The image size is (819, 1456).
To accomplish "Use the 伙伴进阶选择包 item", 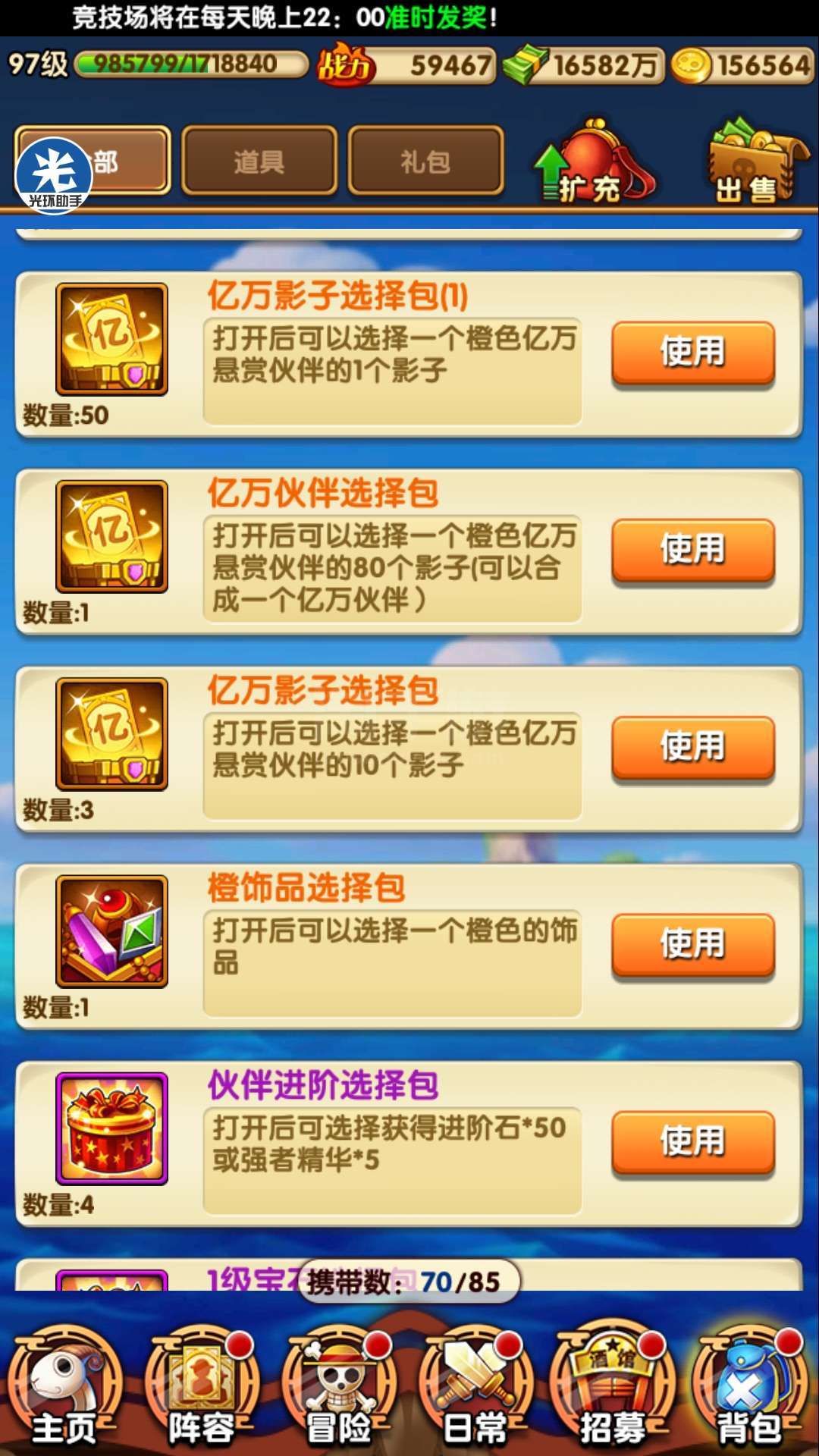I will pos(692,1142).
